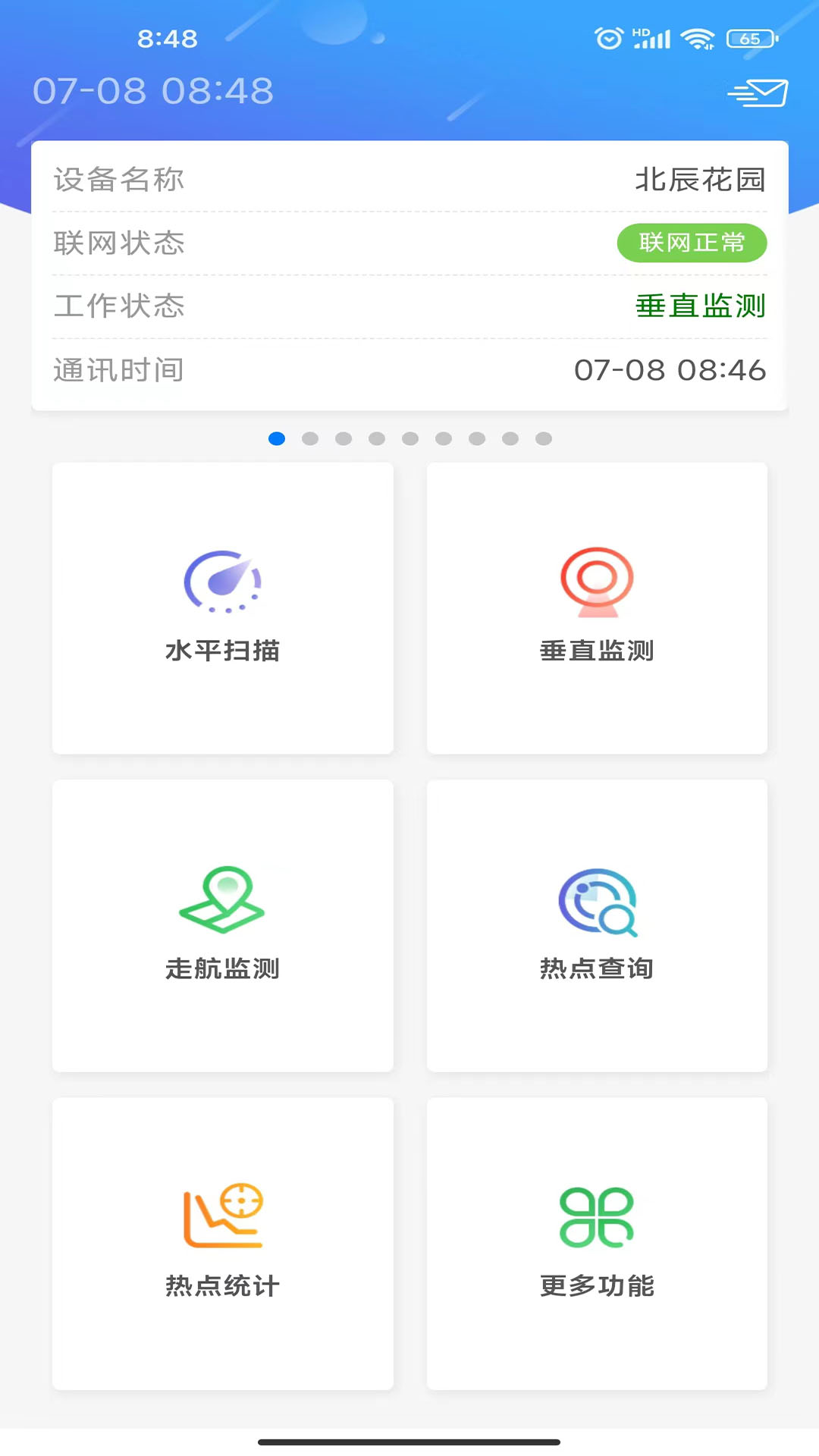Open the 工作状态 row

[x=118, y=306]
